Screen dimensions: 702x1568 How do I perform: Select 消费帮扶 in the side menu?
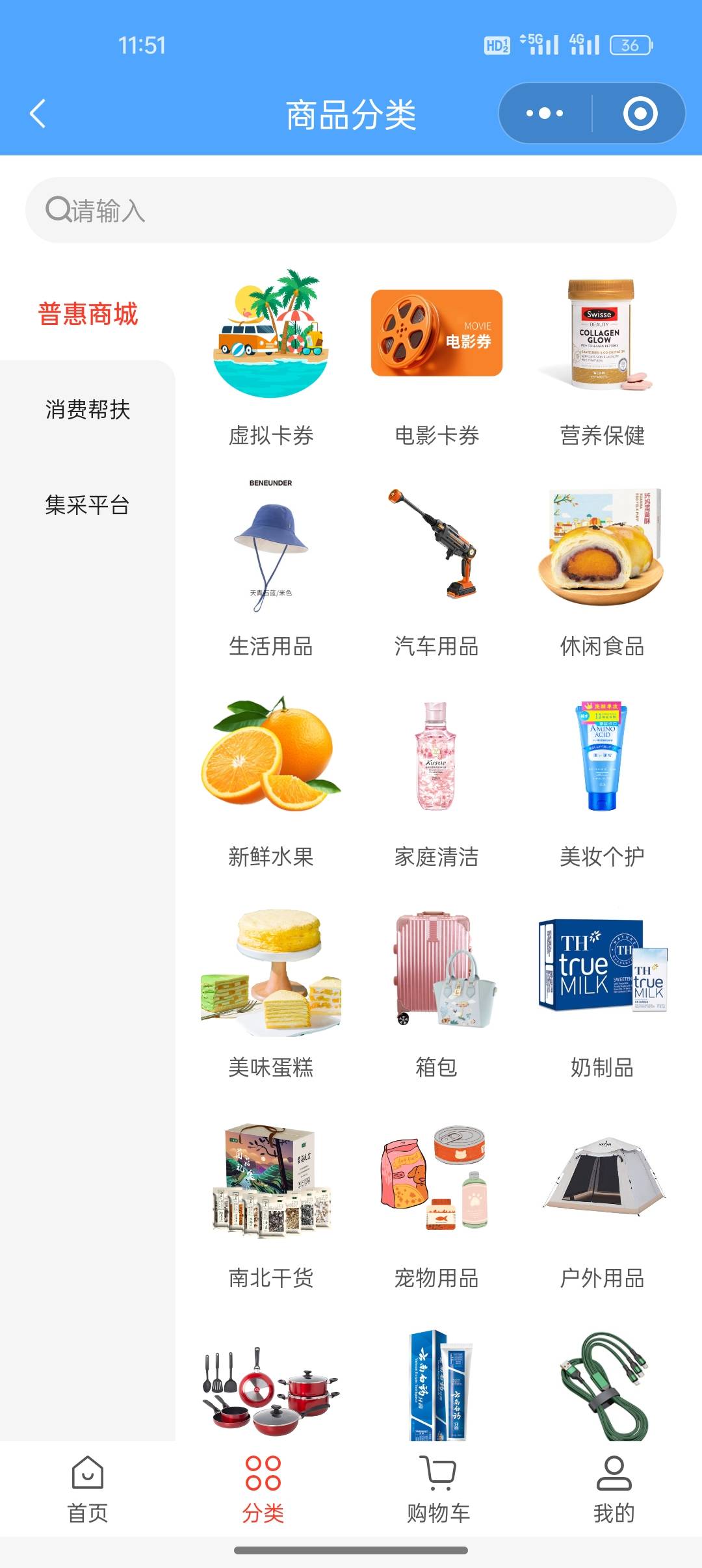(88, 410)
